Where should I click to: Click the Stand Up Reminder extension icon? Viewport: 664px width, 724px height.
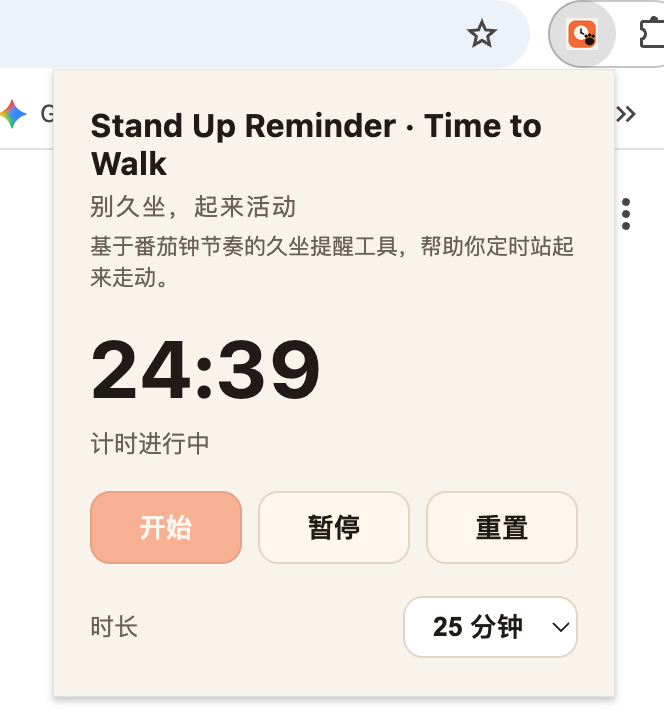tap(582, 34)
